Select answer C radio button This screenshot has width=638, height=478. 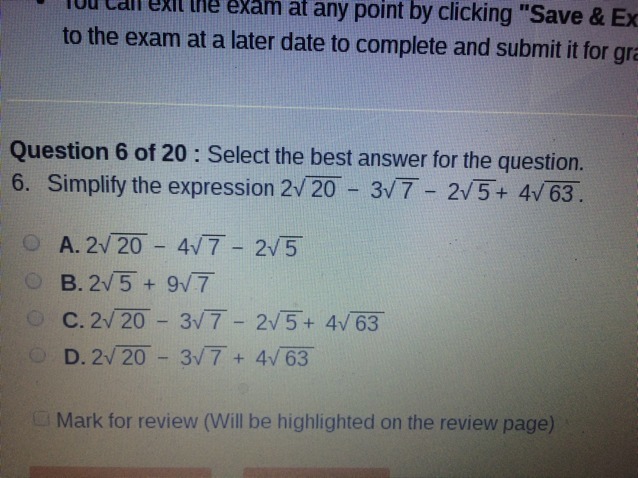[x=36, y=318]
